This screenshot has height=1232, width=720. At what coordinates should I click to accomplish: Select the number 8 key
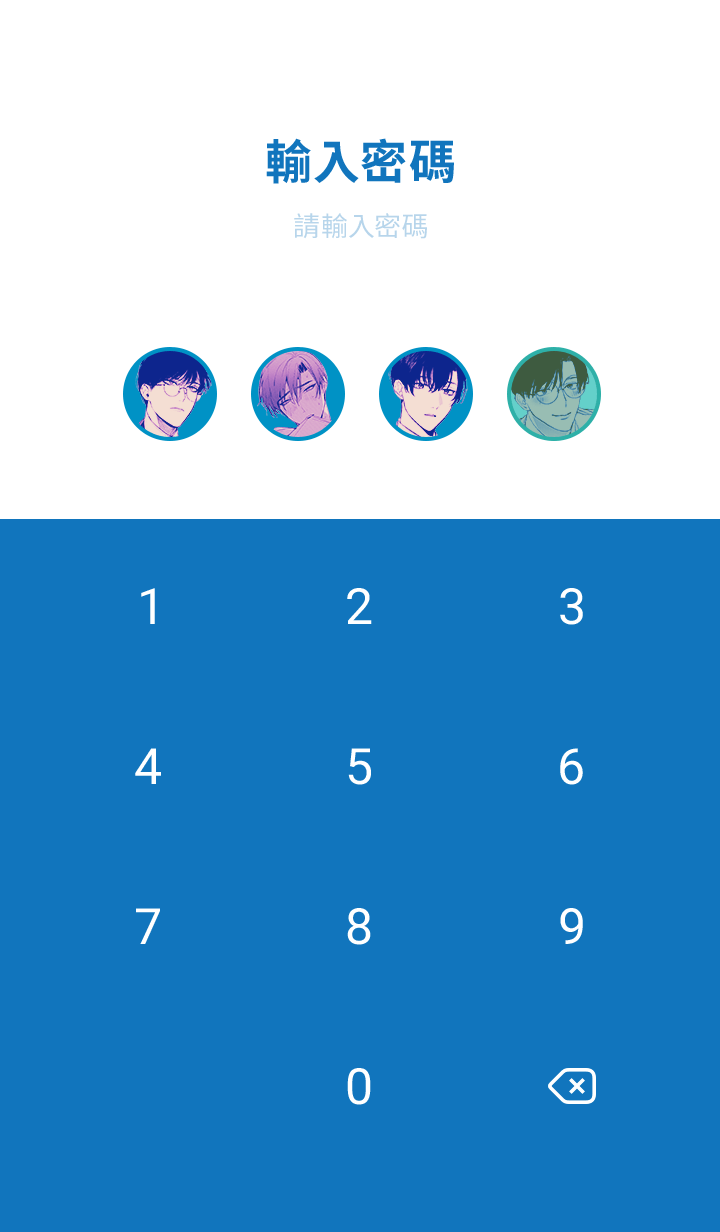359,927
